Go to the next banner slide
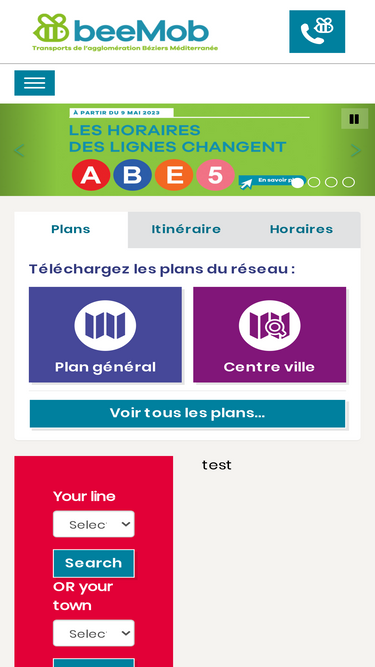Screen dimensions: 375x667 [x=356, y=151]
